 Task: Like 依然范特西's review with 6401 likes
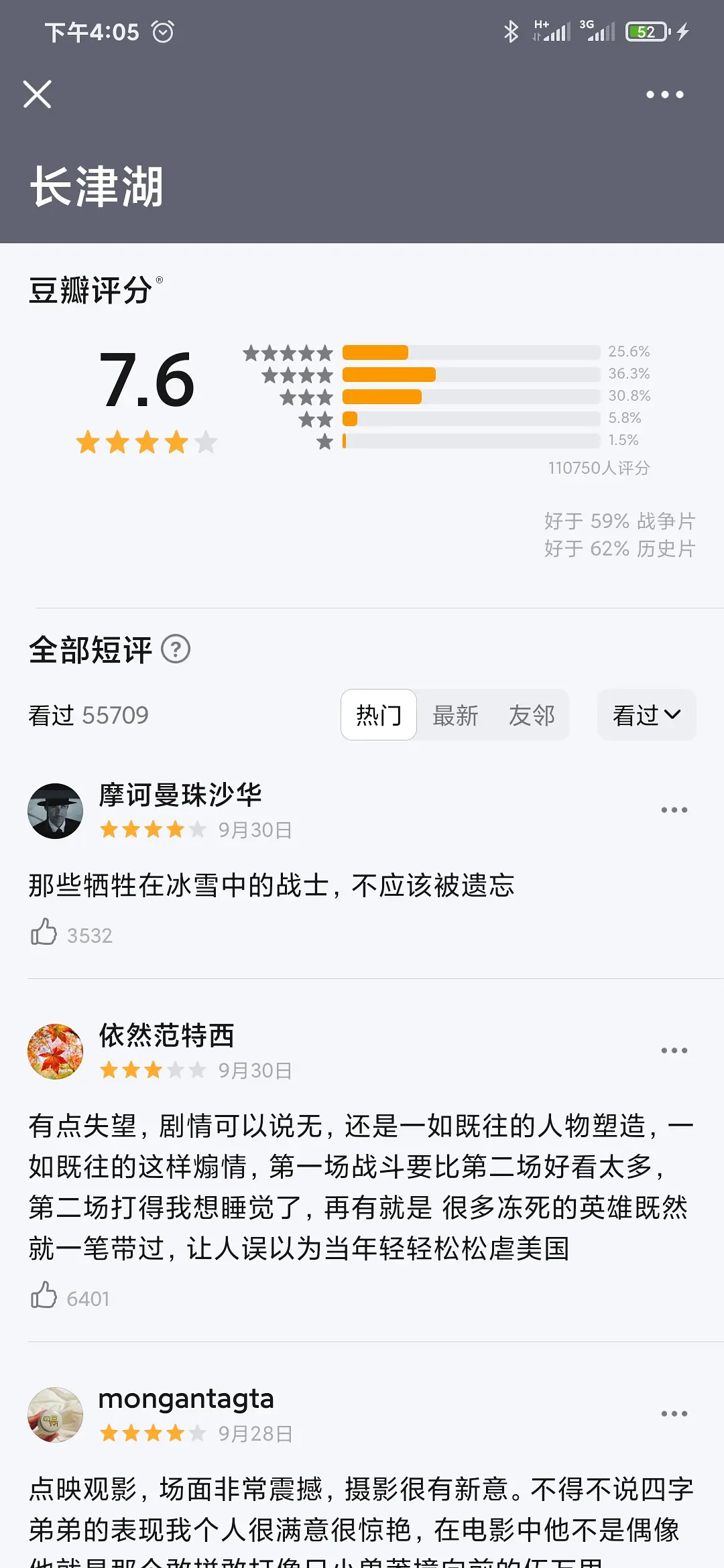[44, 1295]
